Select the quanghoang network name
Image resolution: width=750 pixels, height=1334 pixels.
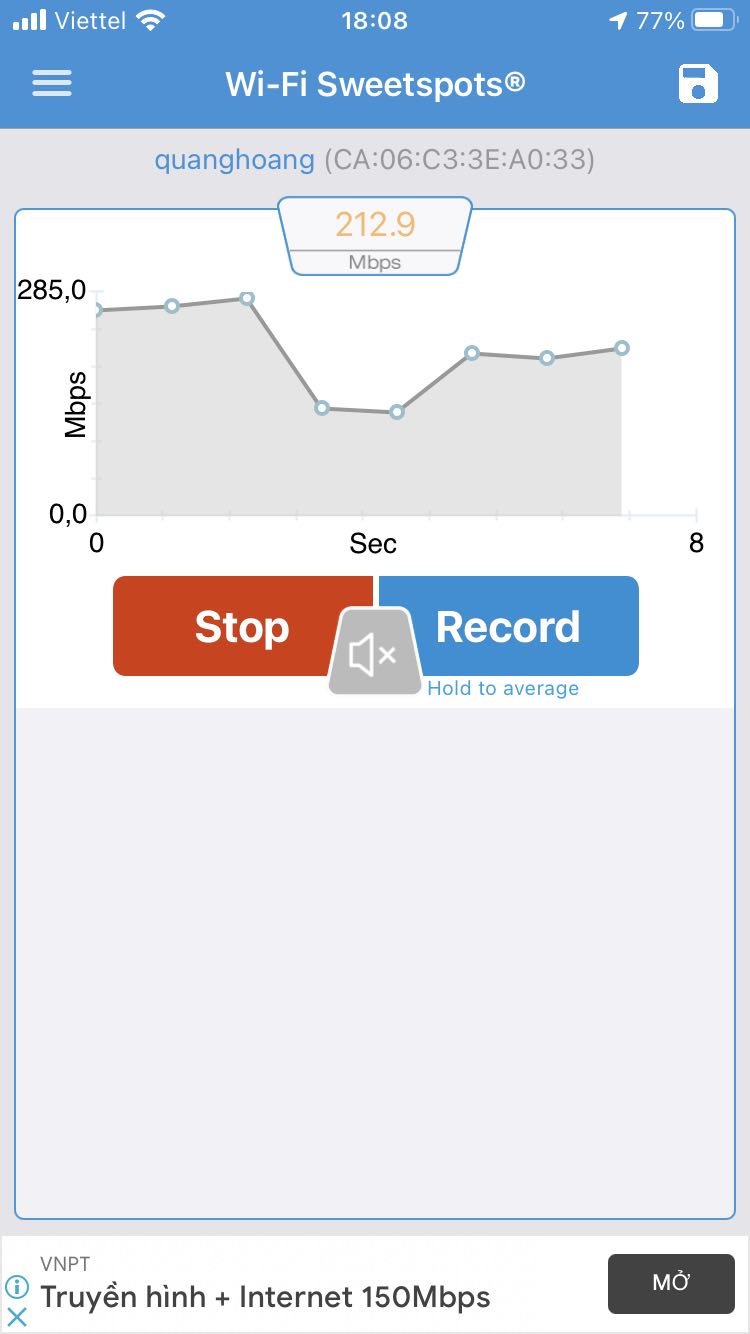[235, 159]
